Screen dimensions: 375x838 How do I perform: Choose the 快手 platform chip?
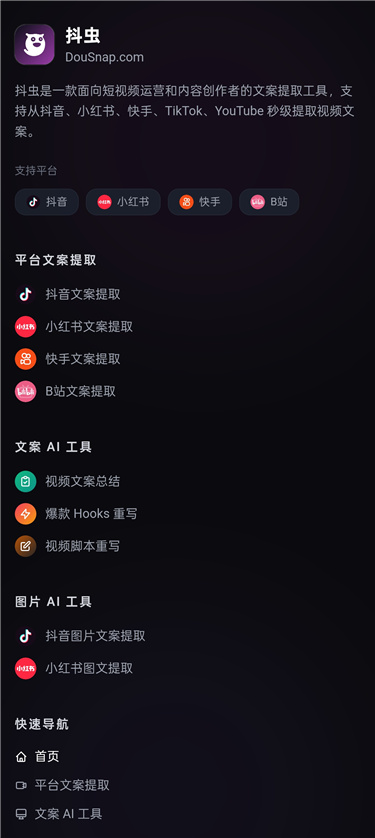200,202
